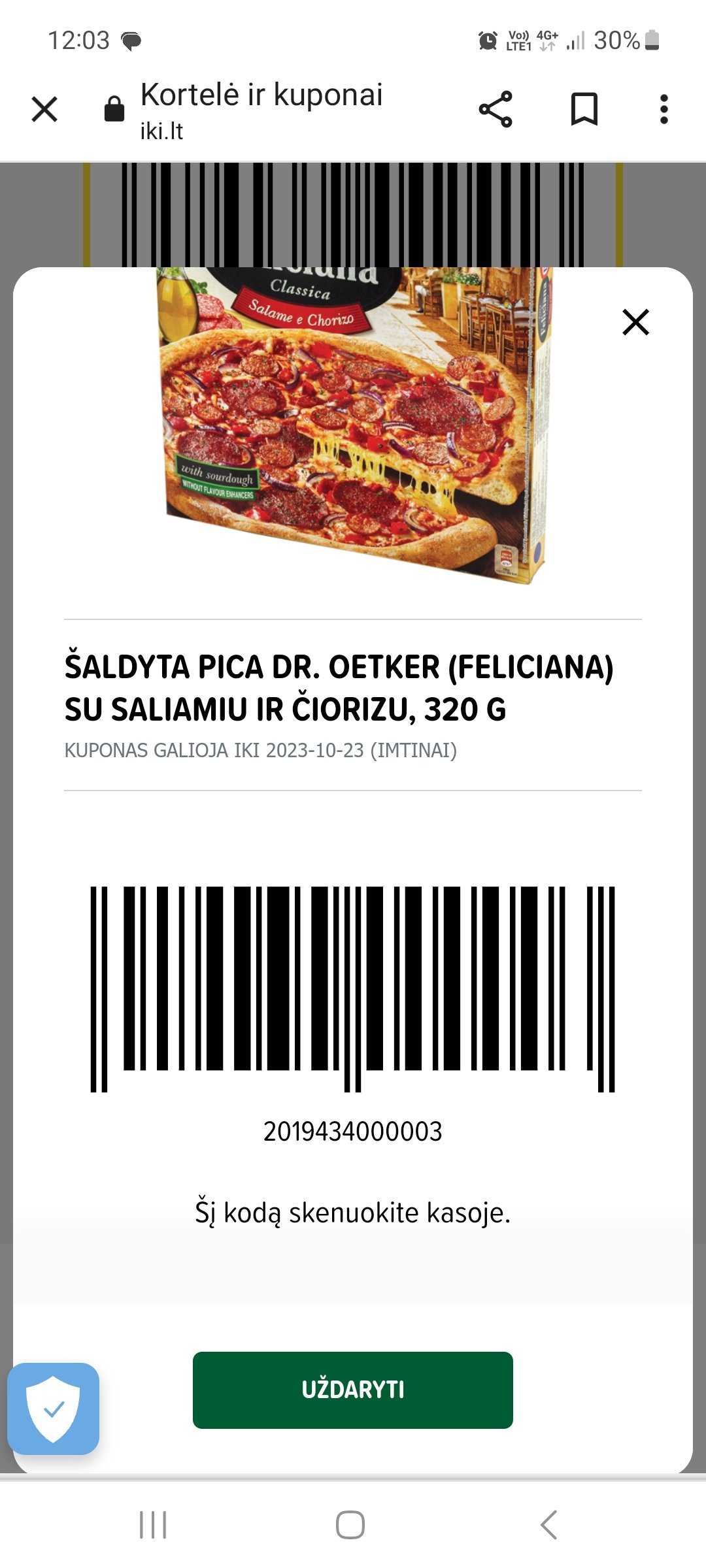Go back using the system back button
Screen dimensions: 706x1568
pyautogui.click(x=548, y=1525)
